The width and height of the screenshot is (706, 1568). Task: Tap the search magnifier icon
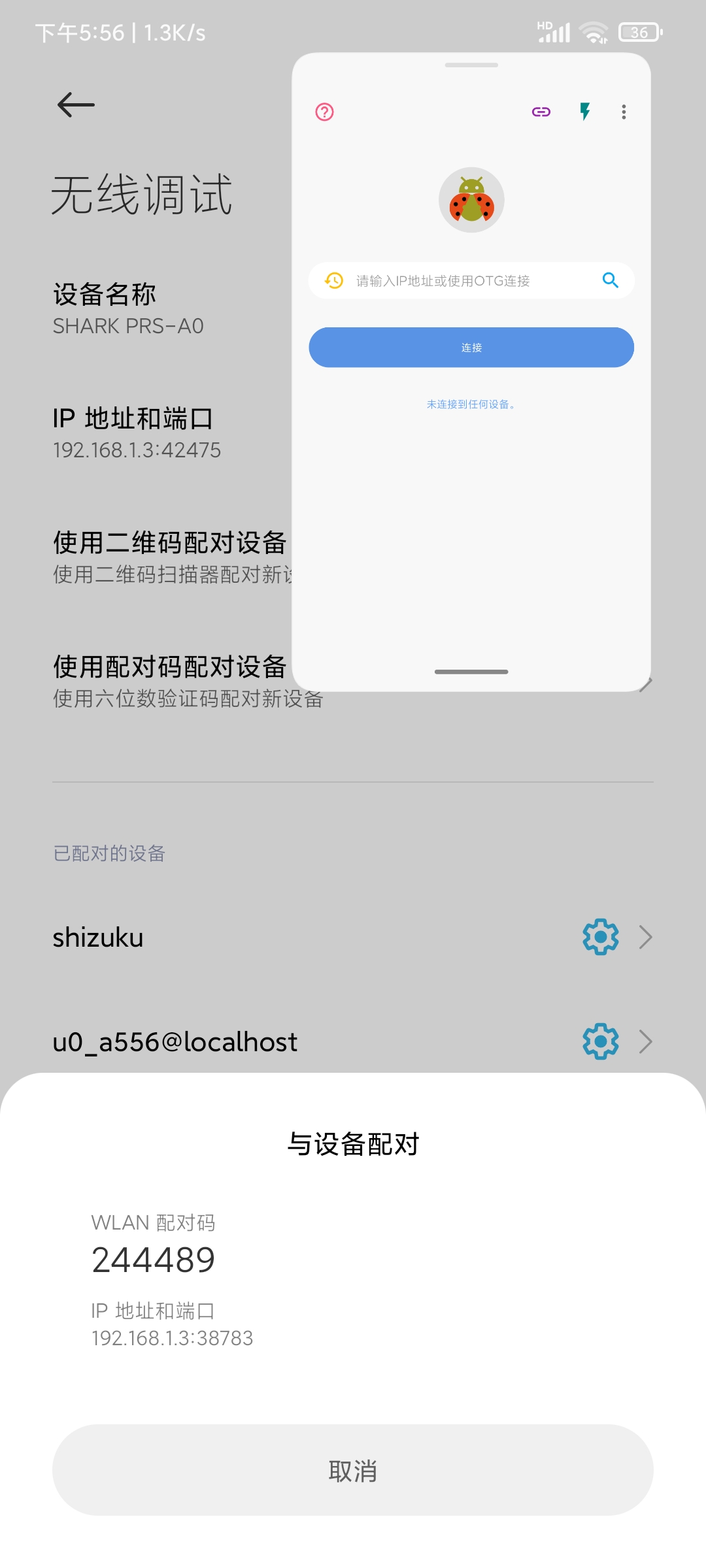[611, 280]
